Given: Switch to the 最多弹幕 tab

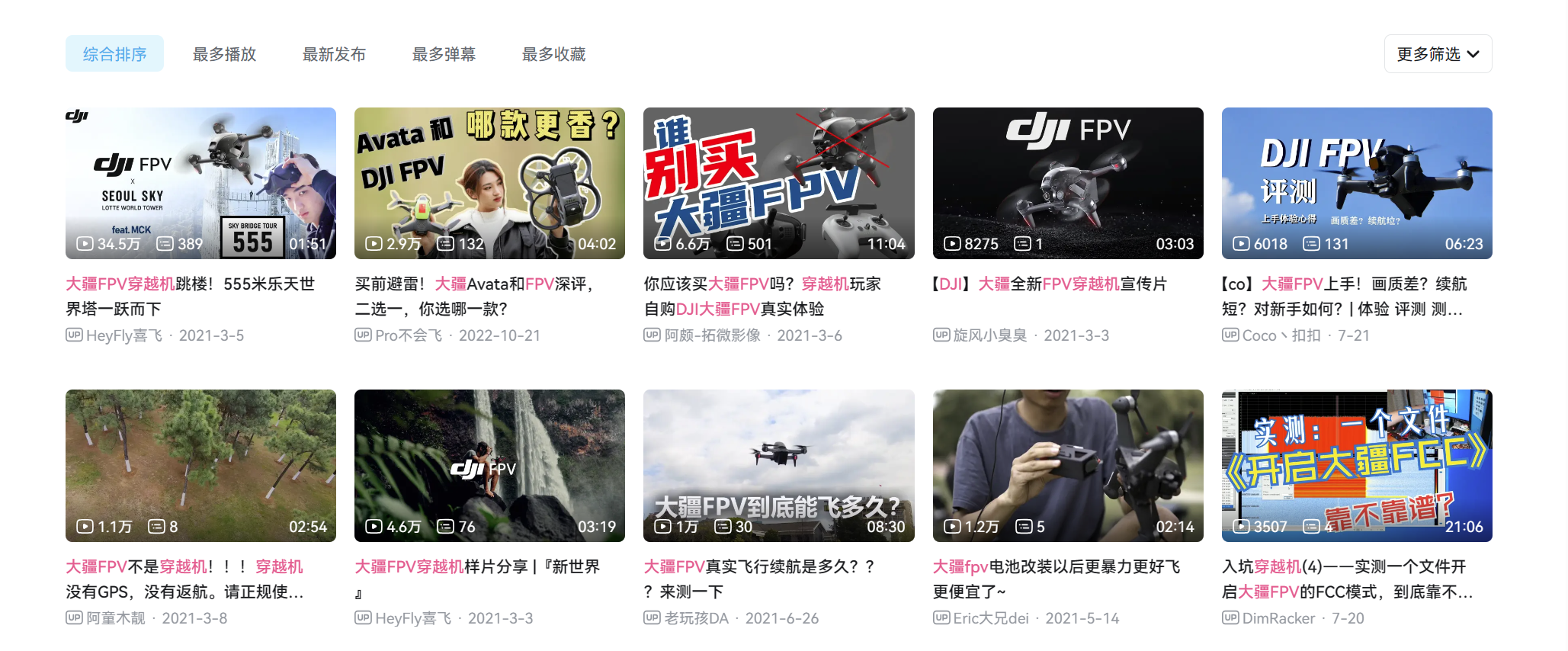Looking at the screenshot, I should coord(444,54).
